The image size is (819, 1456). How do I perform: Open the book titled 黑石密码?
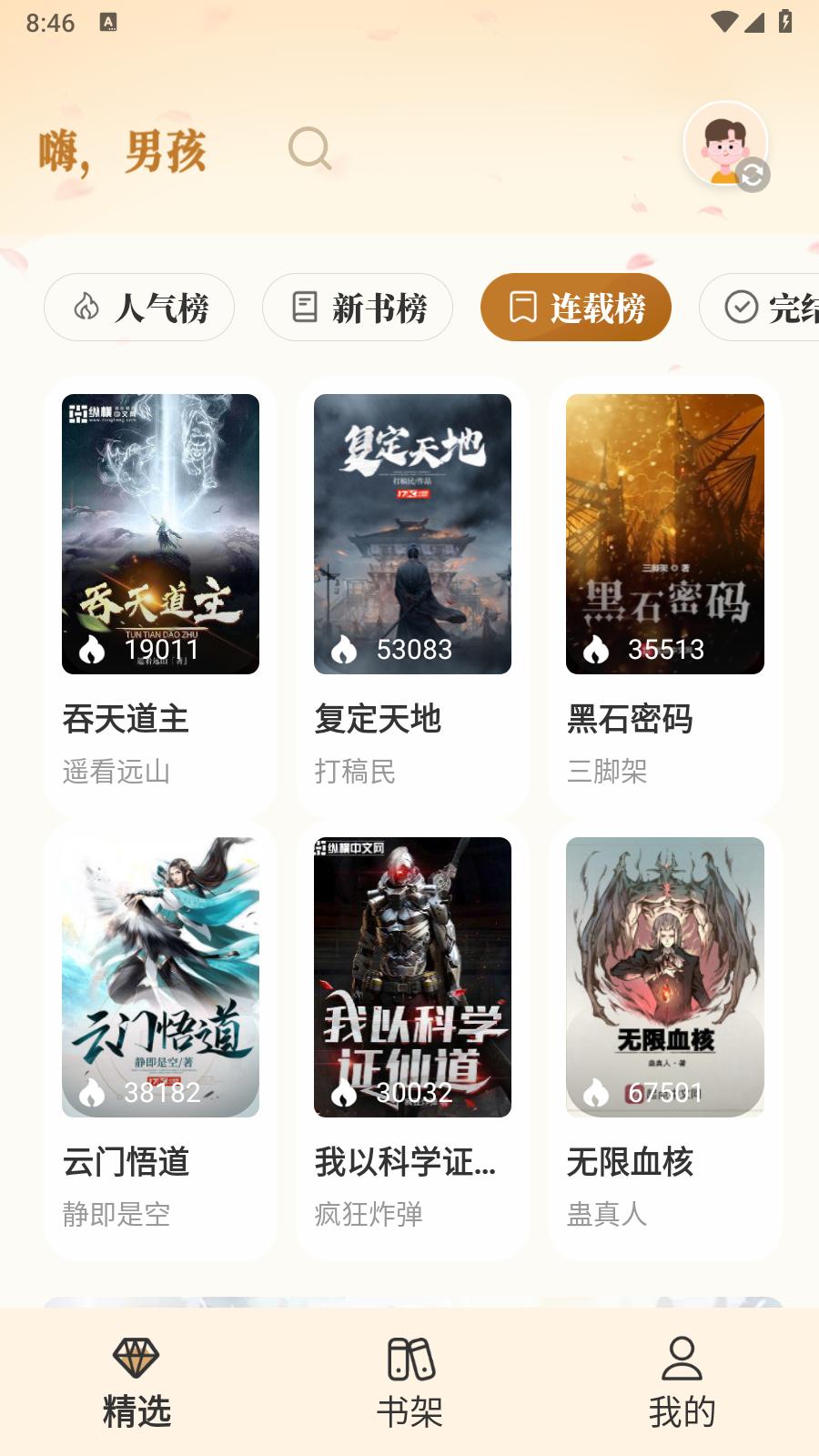coord(629,721)
